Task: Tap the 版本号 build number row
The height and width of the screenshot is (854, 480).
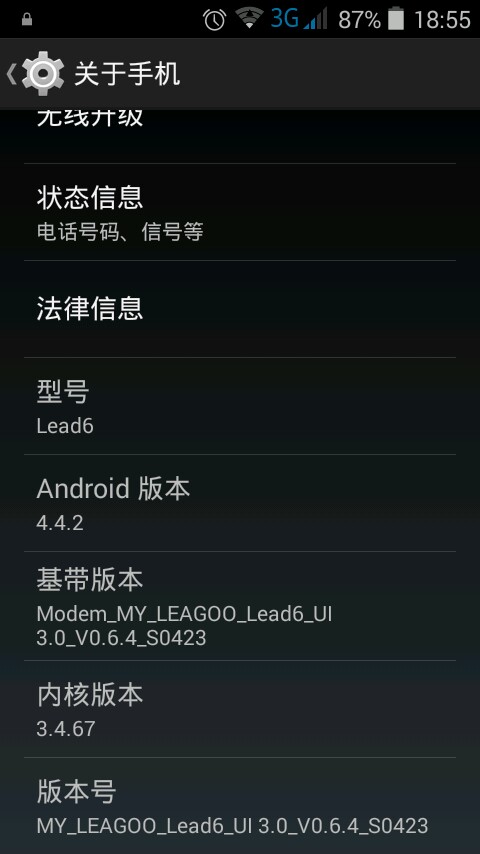Action: pyautogui.click(x=240, y=806)
